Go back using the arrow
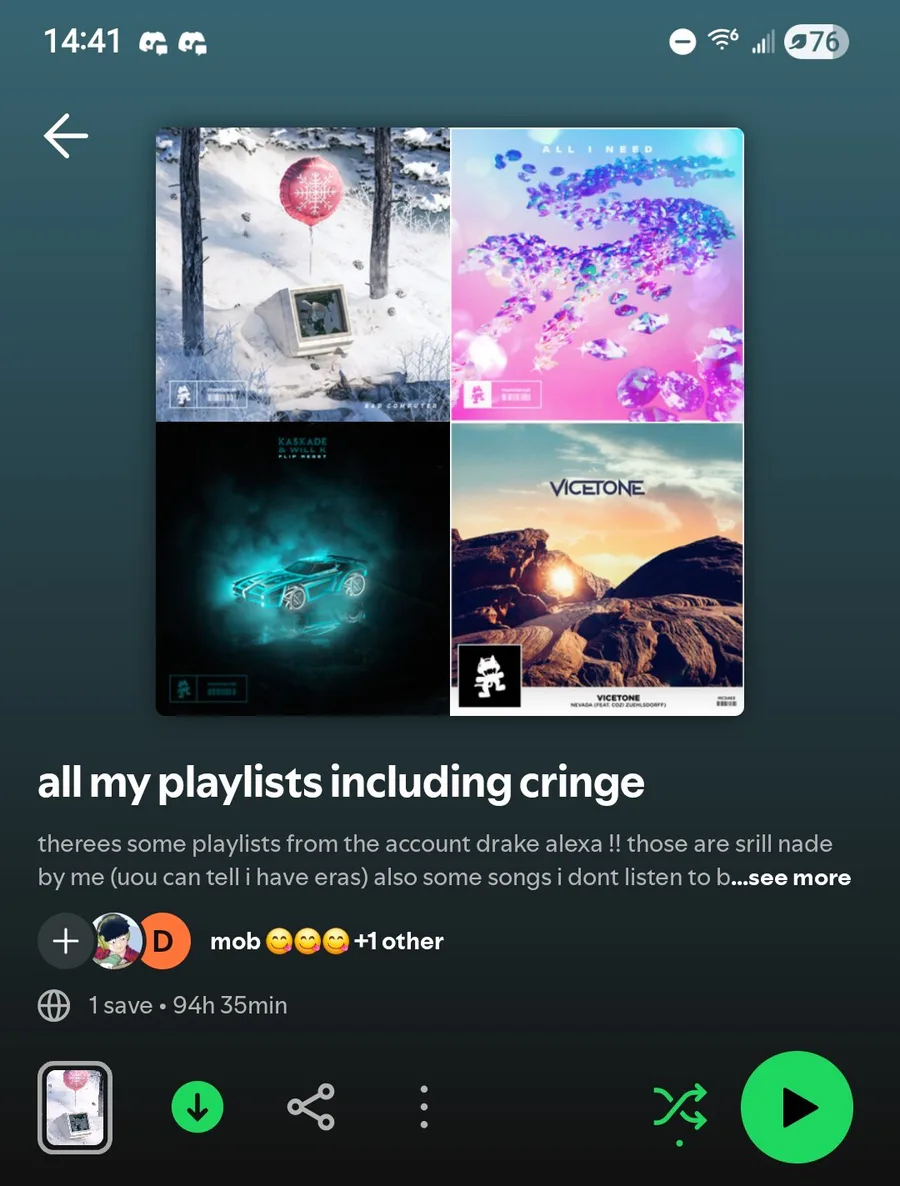Viewport: 900px width, 1186px height. (66, 136)
